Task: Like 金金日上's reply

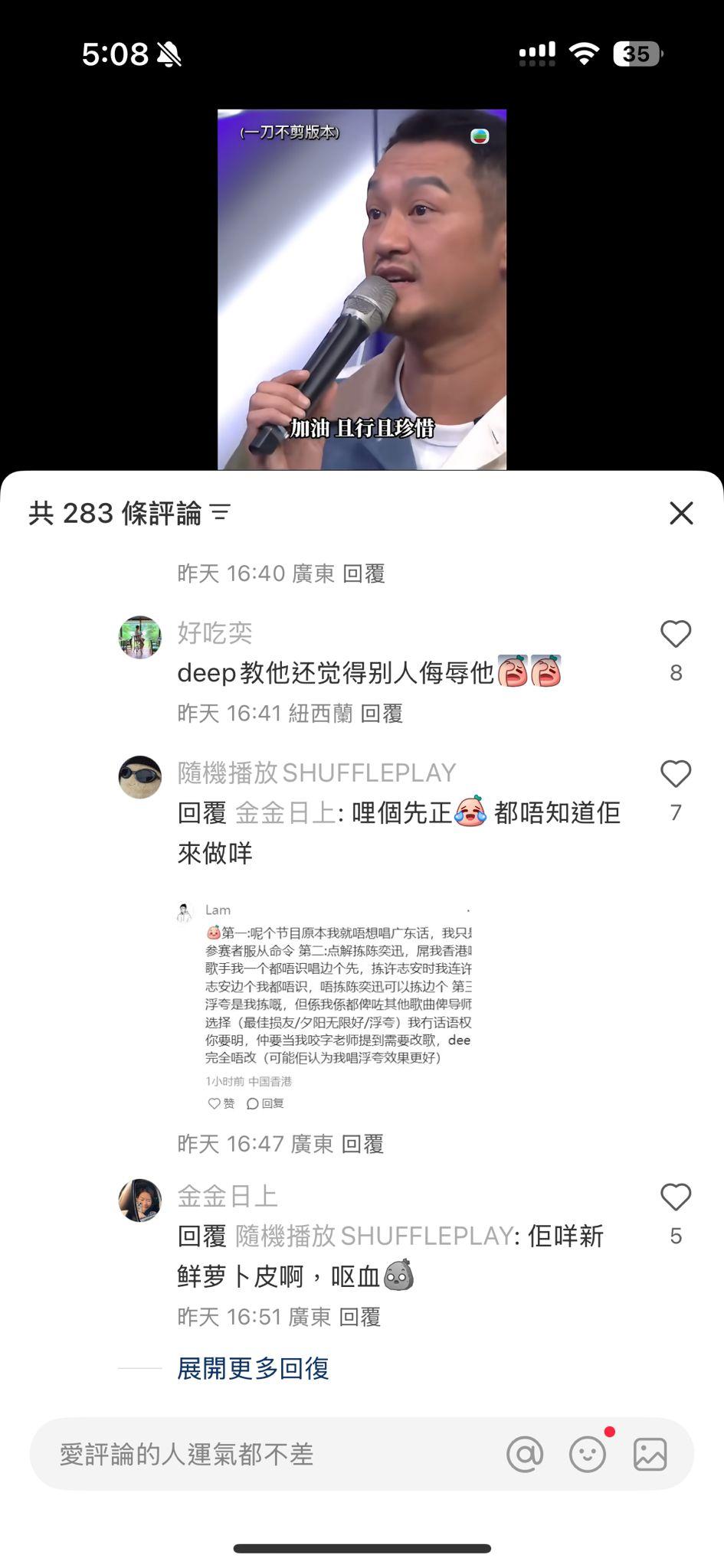Action: pyautogui.click(x=676, y=1197)
